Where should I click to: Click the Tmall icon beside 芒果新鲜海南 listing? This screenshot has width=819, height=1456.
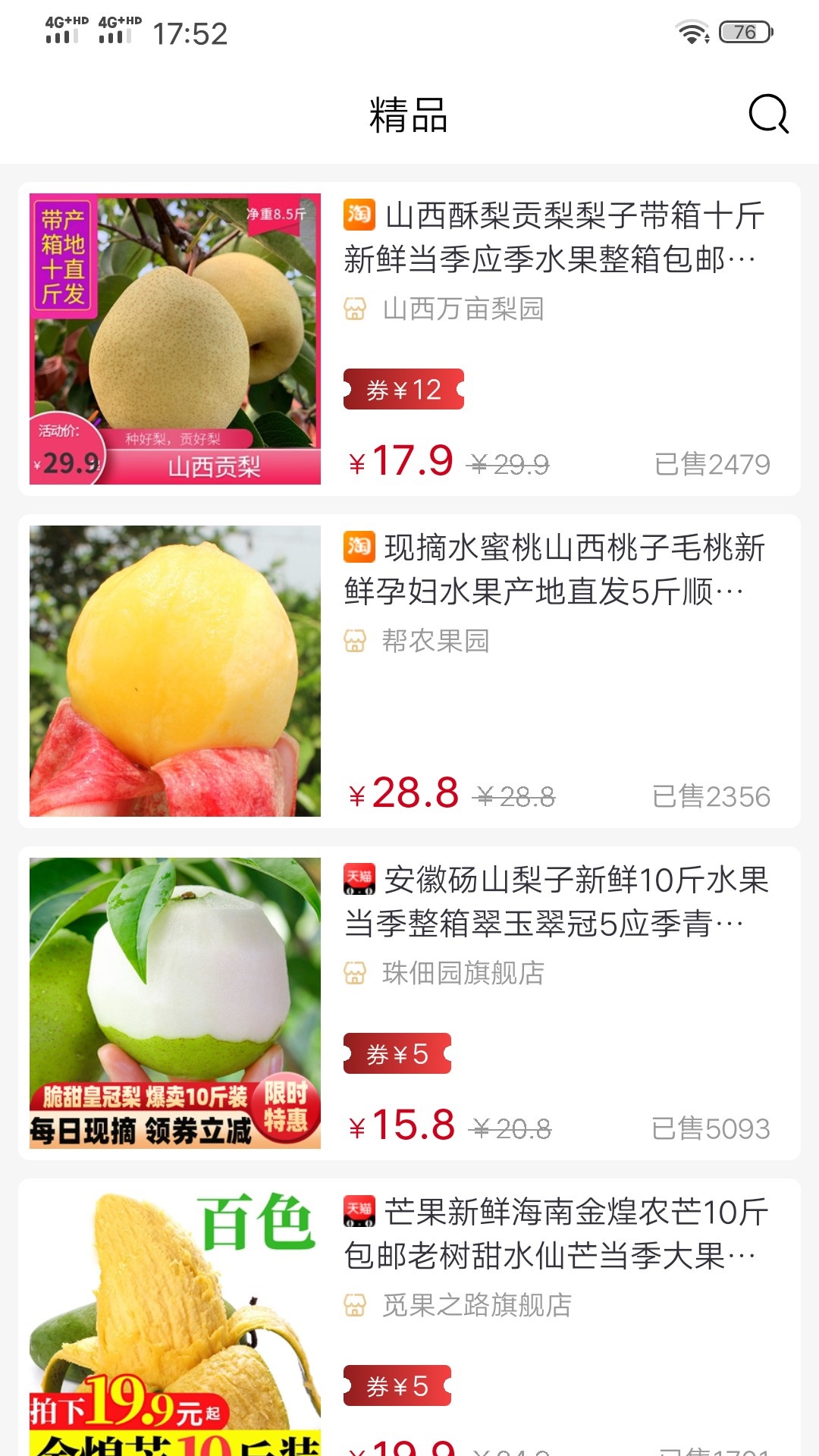click(359, 1211)
